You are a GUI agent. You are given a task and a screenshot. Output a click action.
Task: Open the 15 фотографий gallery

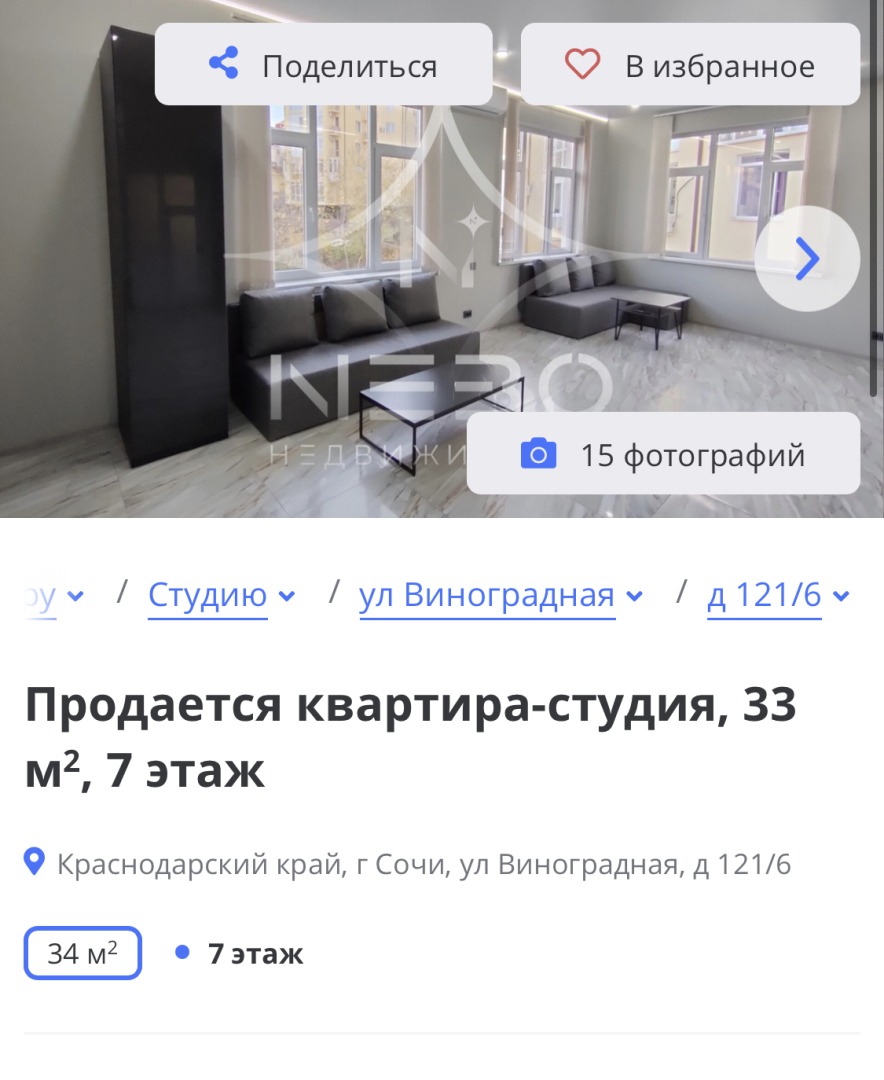pyautogui.click(x=663, y=455)
